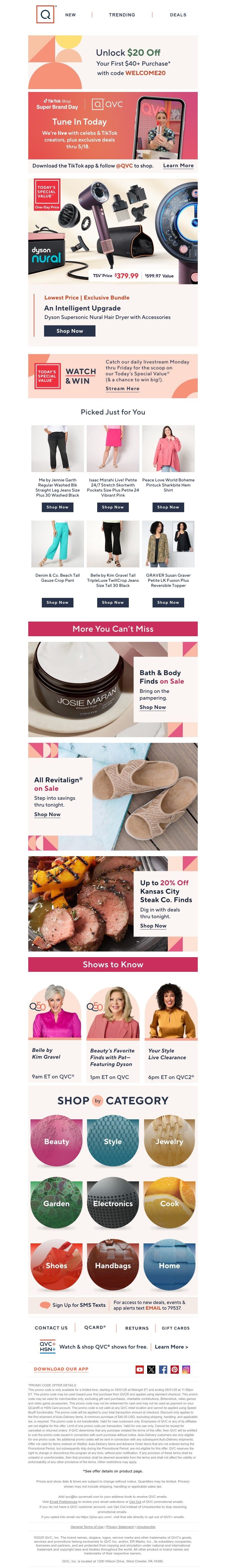The image size is (226, 1568).
Task: Open the TRENDING link in the header
Action: click(x=122, y=15)
